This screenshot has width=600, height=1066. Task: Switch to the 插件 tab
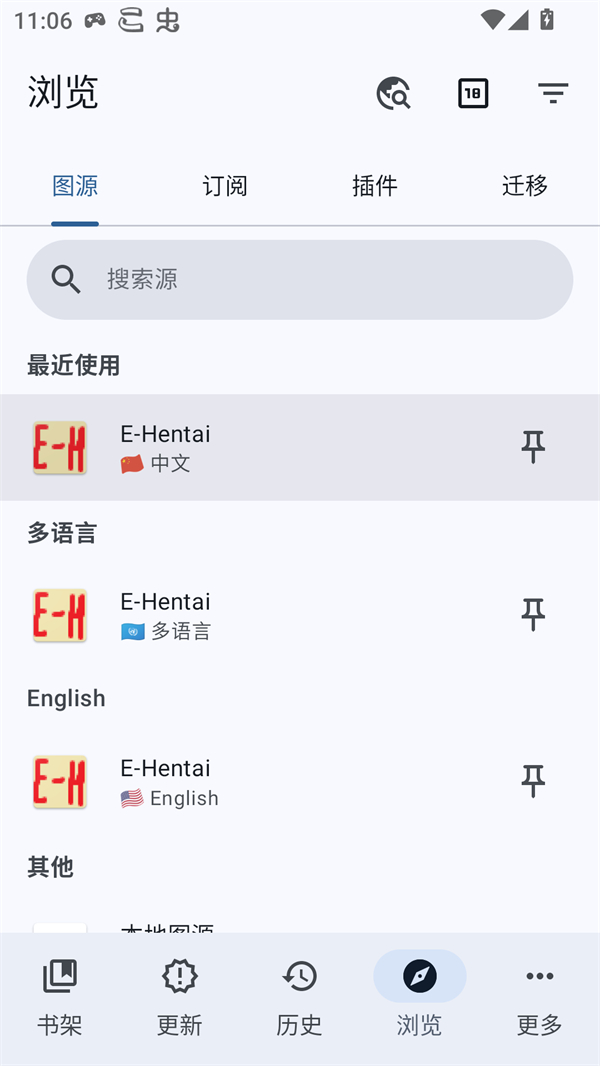click(375, 186)
